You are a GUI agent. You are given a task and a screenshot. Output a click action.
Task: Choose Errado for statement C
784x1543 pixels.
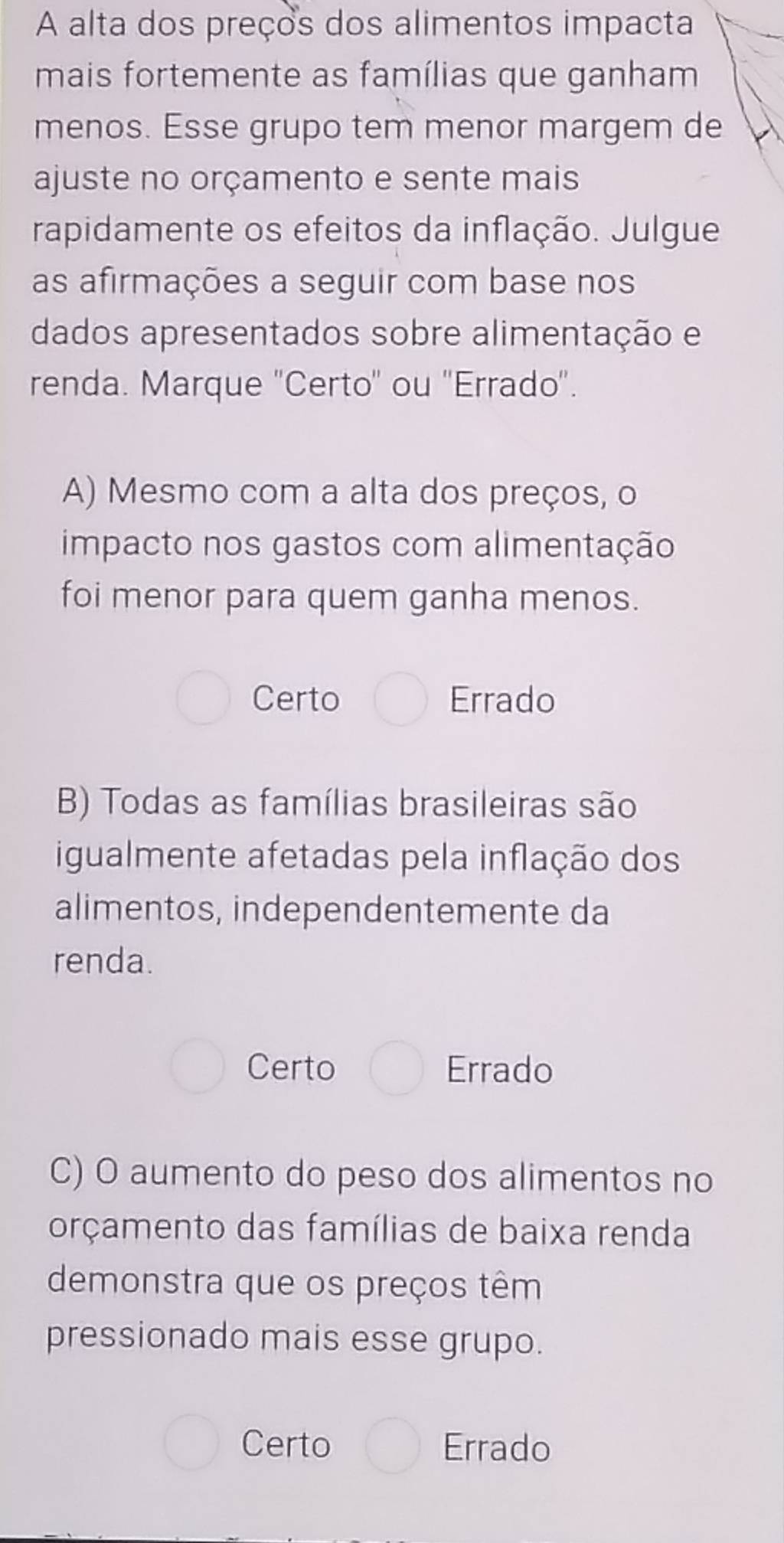click(392, 1446)
